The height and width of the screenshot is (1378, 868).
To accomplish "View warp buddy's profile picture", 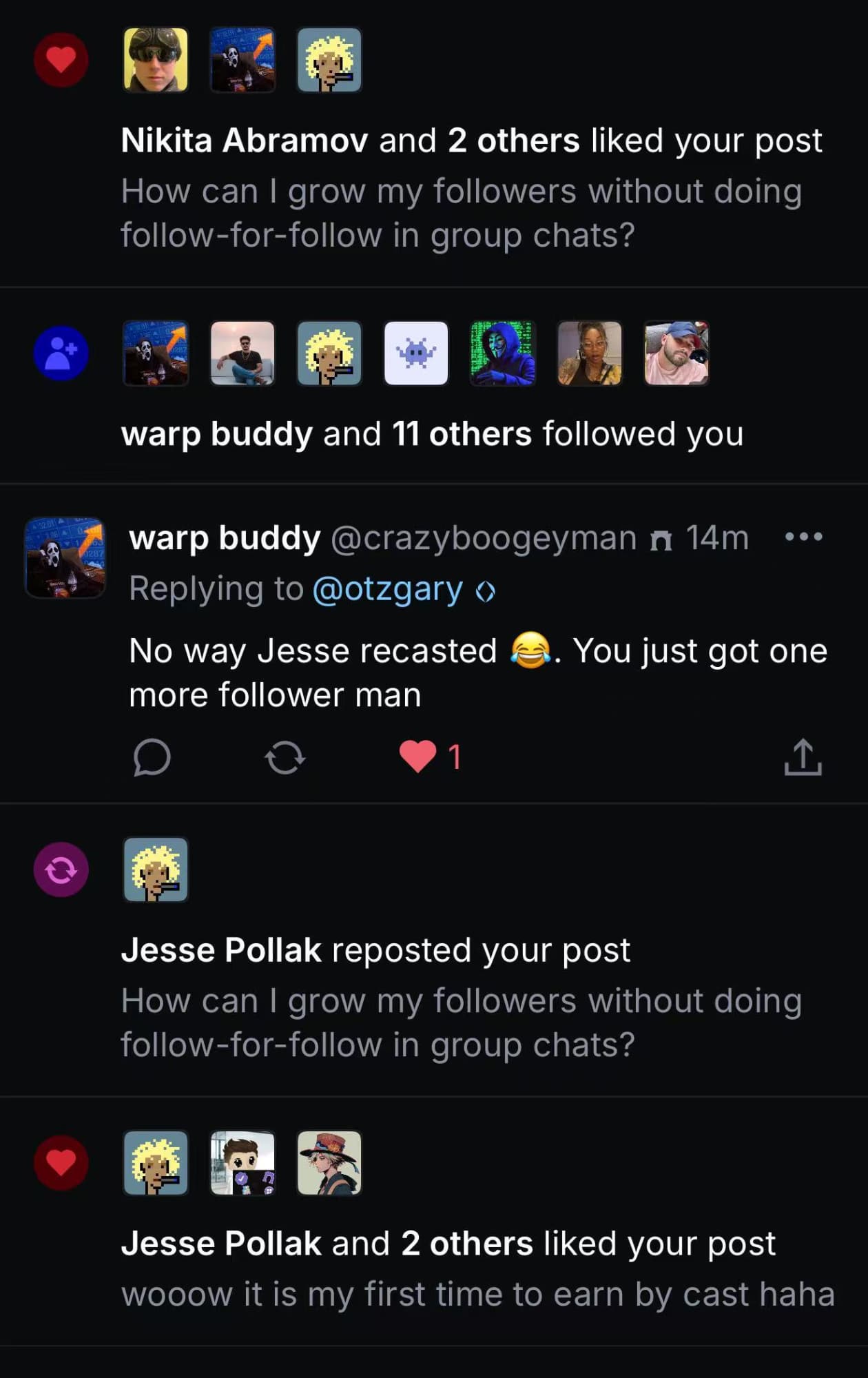I will (65, 557).
